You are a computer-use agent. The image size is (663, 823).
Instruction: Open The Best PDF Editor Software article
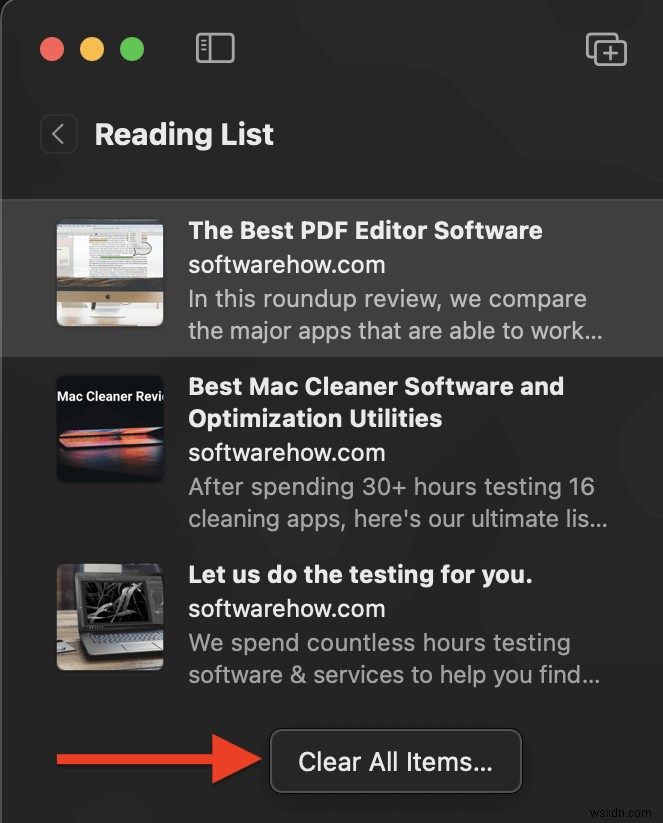[365, 231]
